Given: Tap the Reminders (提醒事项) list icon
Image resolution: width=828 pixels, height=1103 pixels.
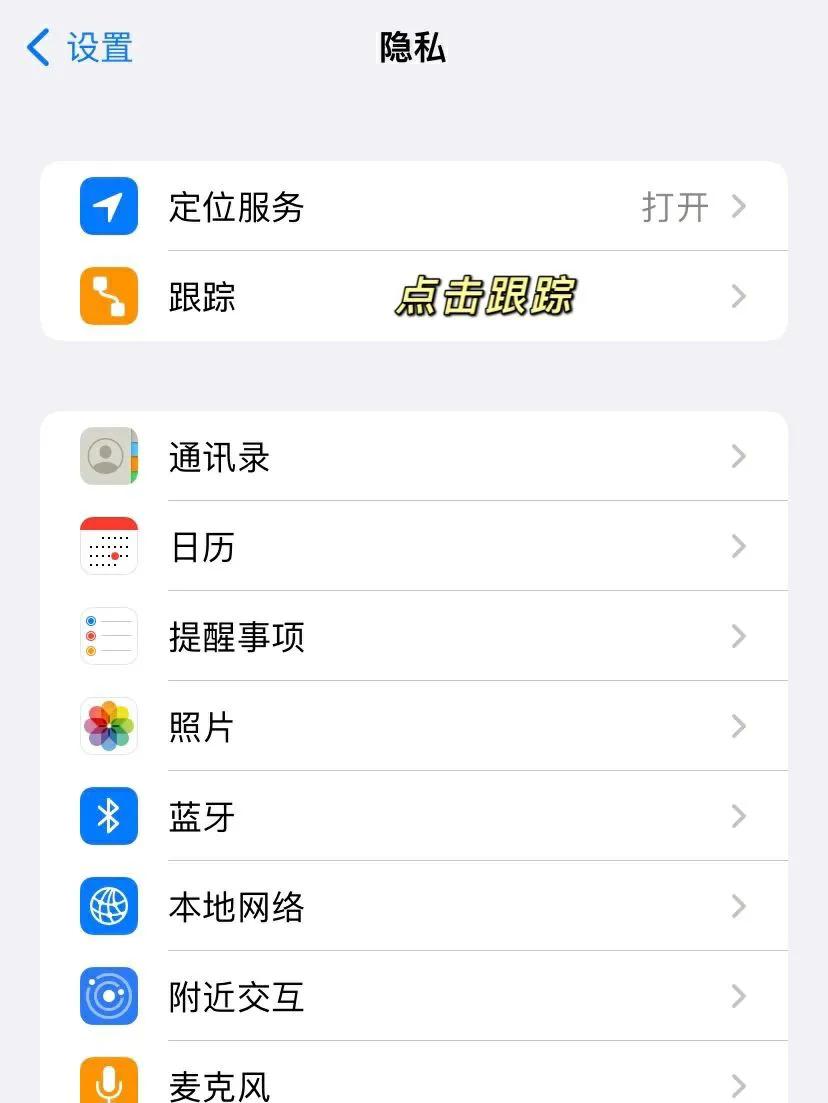Looking at the screenshot, I should 108,636.
